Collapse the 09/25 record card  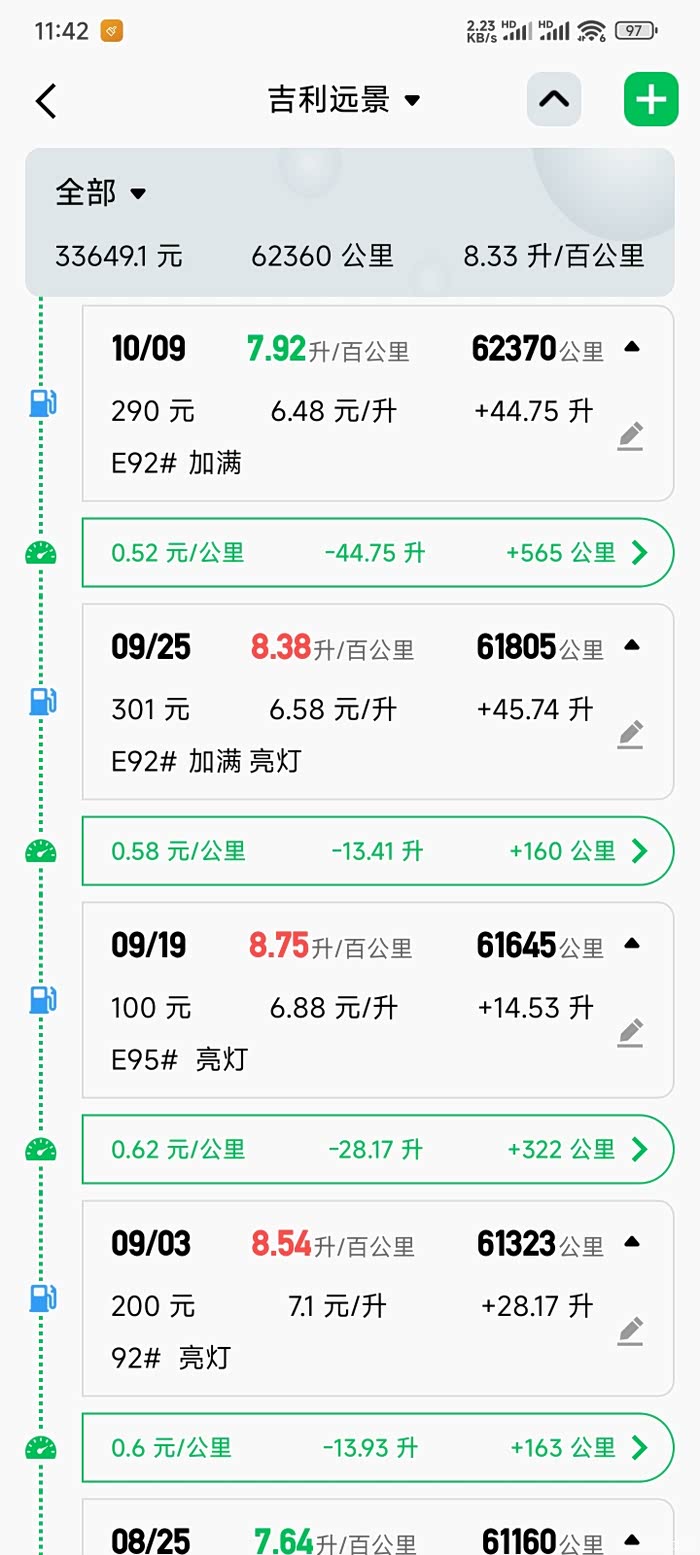click(x=631, y=646)
